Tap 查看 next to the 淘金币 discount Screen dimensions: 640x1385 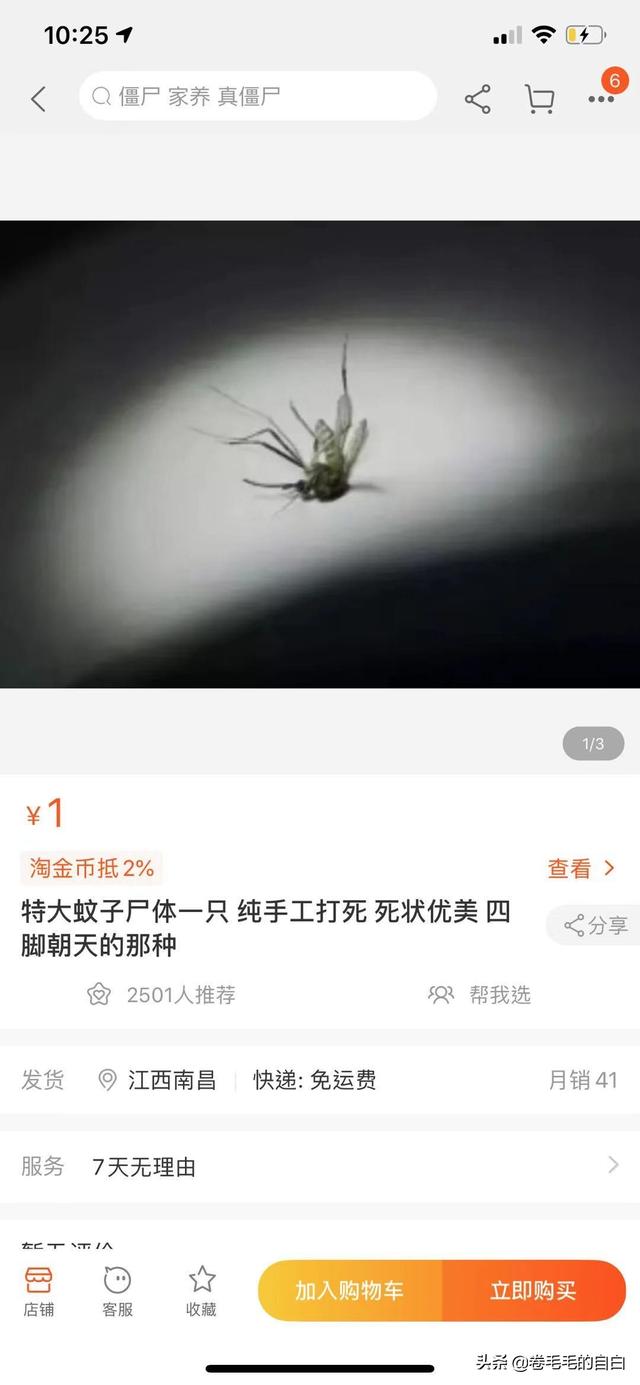580,868
